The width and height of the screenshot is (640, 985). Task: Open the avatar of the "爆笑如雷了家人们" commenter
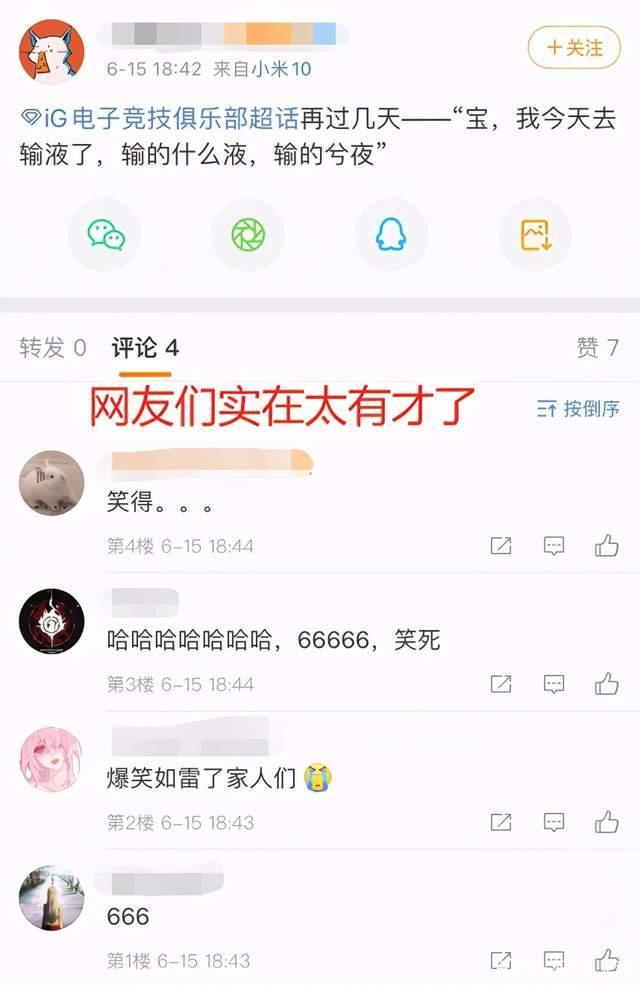pos(52,760)
